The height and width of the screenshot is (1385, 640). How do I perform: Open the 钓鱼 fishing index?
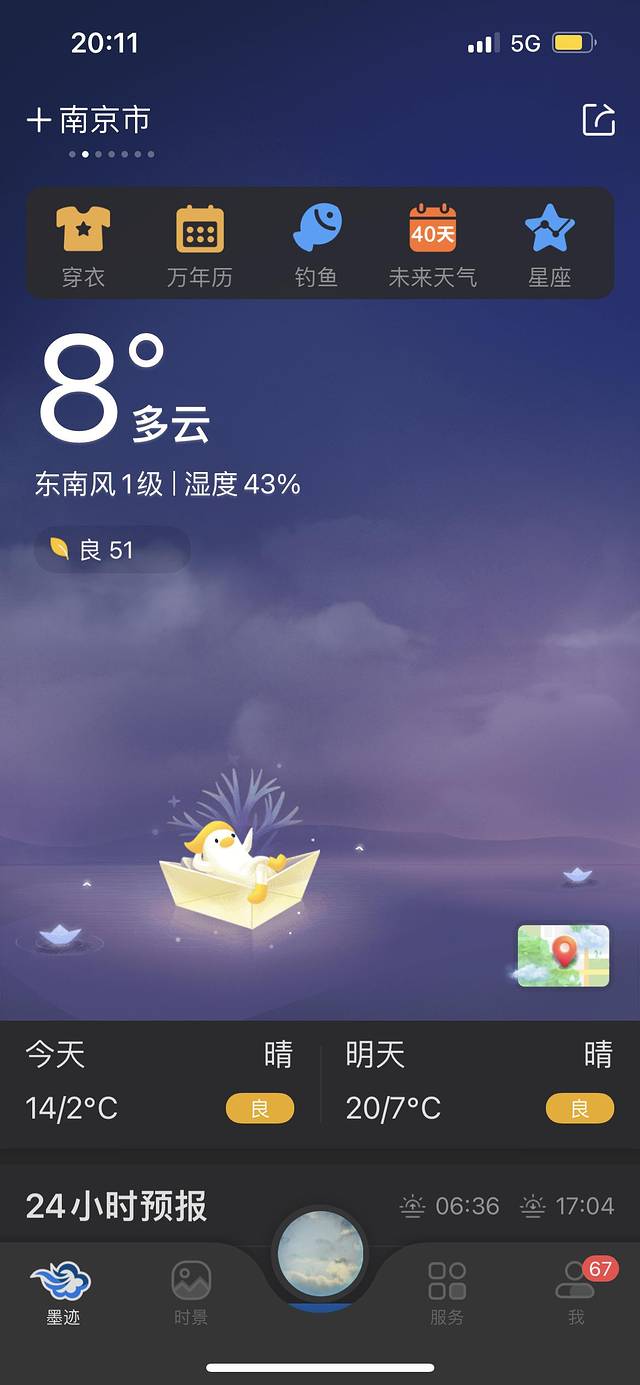317,244
